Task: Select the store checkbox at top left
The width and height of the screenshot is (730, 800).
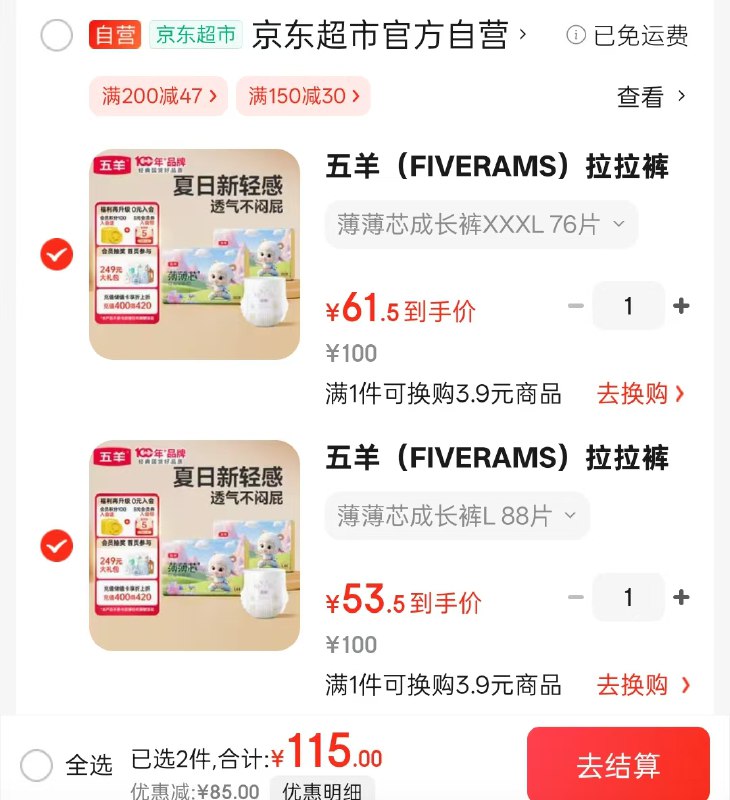Action: pos(57,33)
